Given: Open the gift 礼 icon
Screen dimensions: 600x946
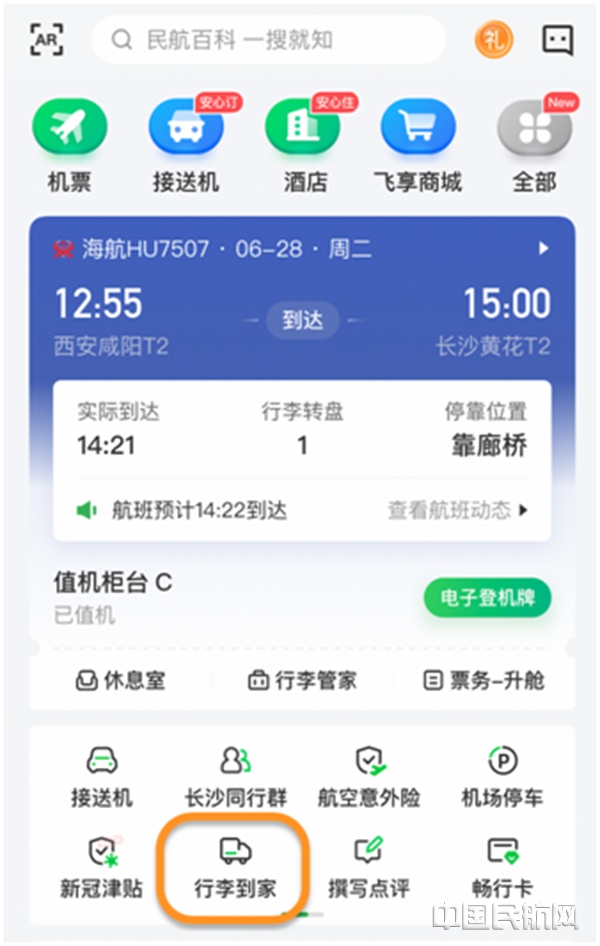Looking at the screenshot, I should 493,40.
